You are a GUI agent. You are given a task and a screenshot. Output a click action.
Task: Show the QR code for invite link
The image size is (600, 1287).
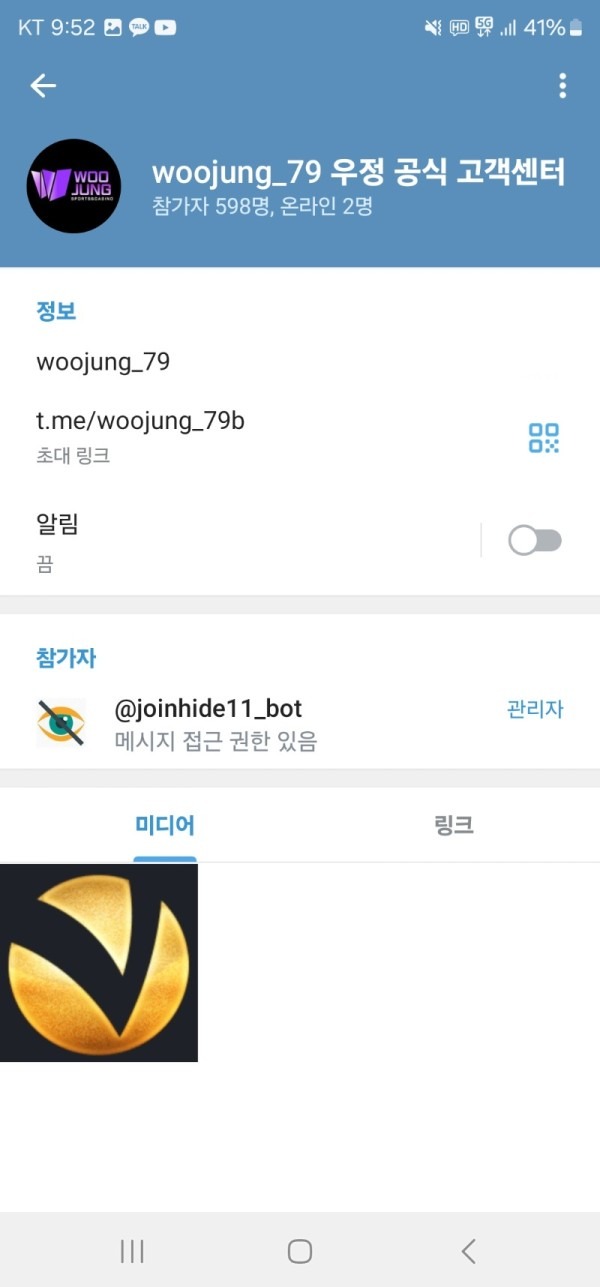coord(544,438)
